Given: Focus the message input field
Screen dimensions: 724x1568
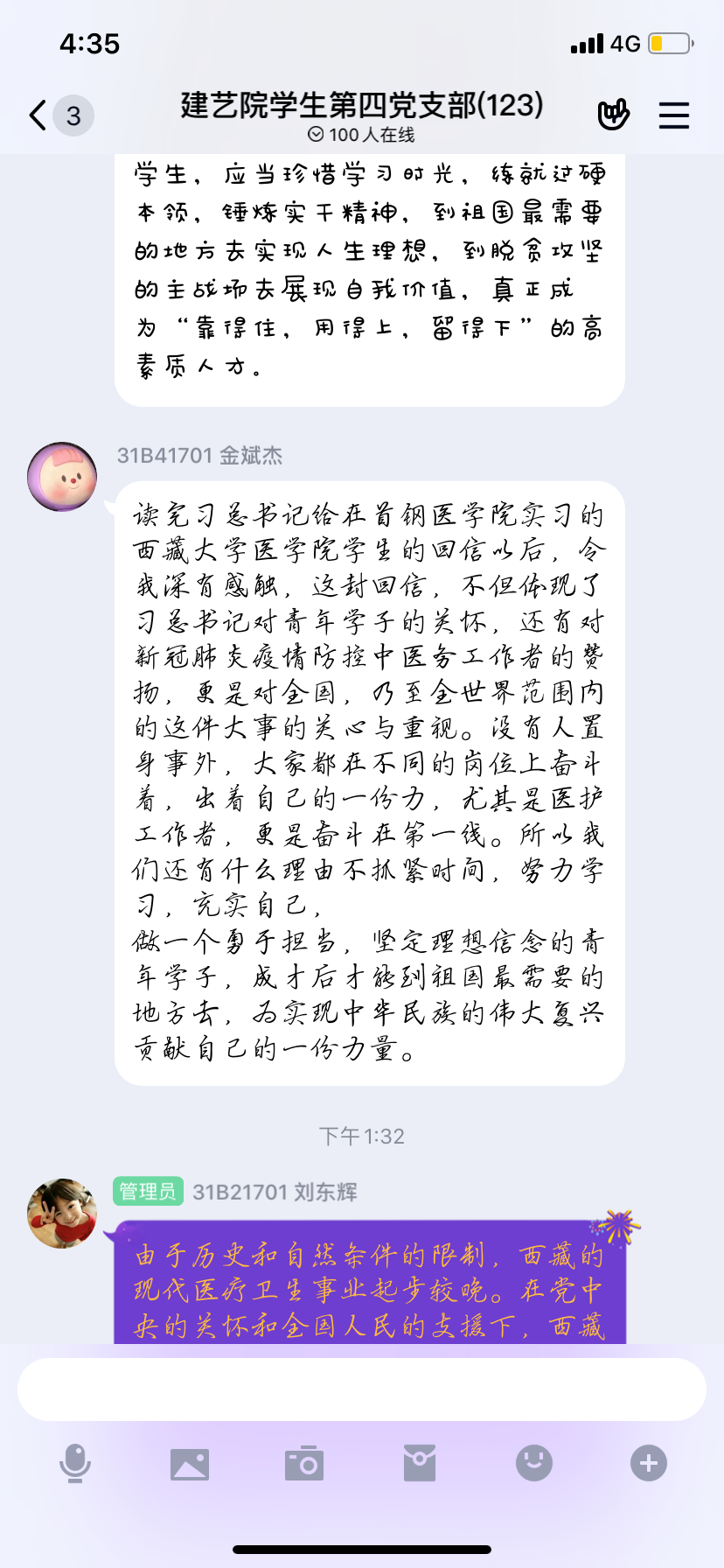Looking at the screenshot, I should pyautogui.click(x=362, y=1389).
